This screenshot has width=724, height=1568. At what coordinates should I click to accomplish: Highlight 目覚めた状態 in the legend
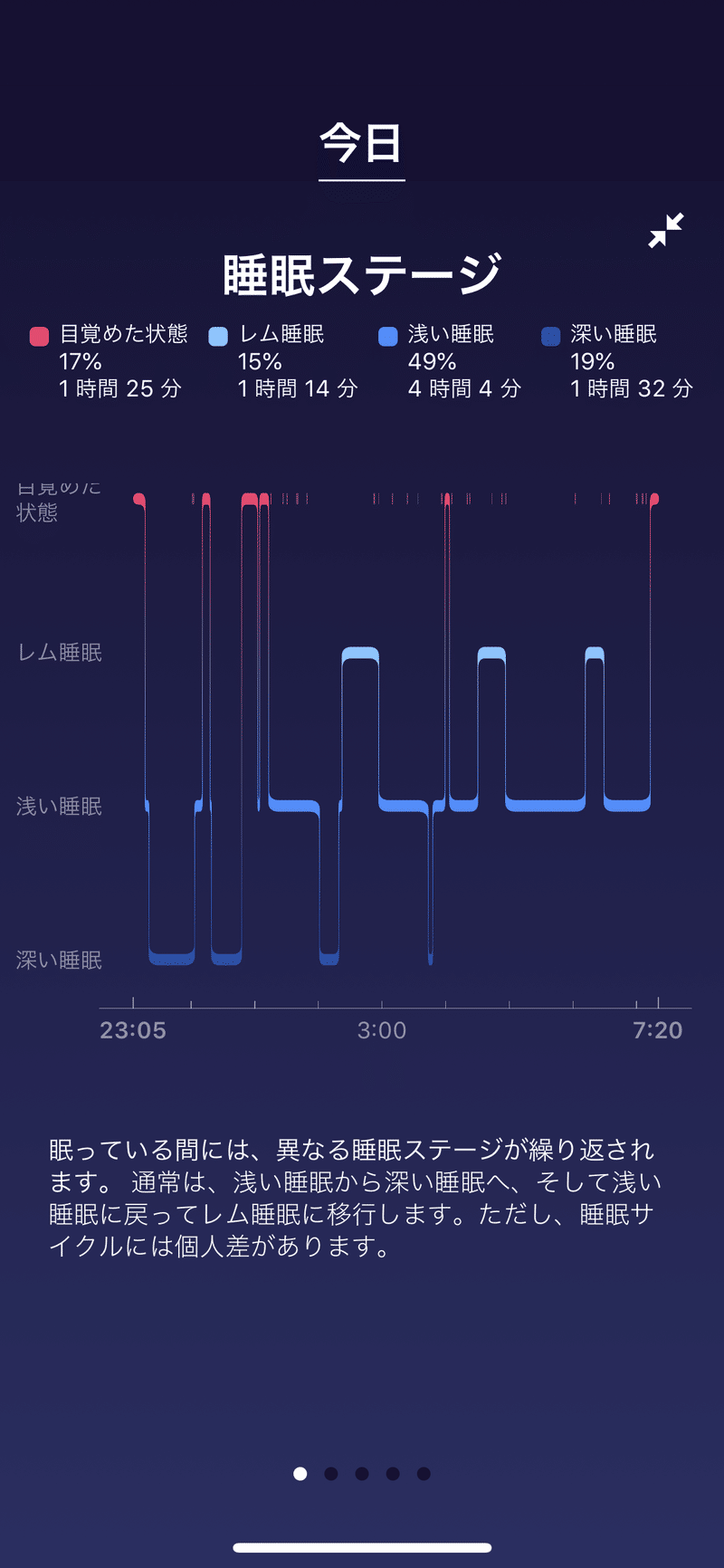[x=109, y=361]
